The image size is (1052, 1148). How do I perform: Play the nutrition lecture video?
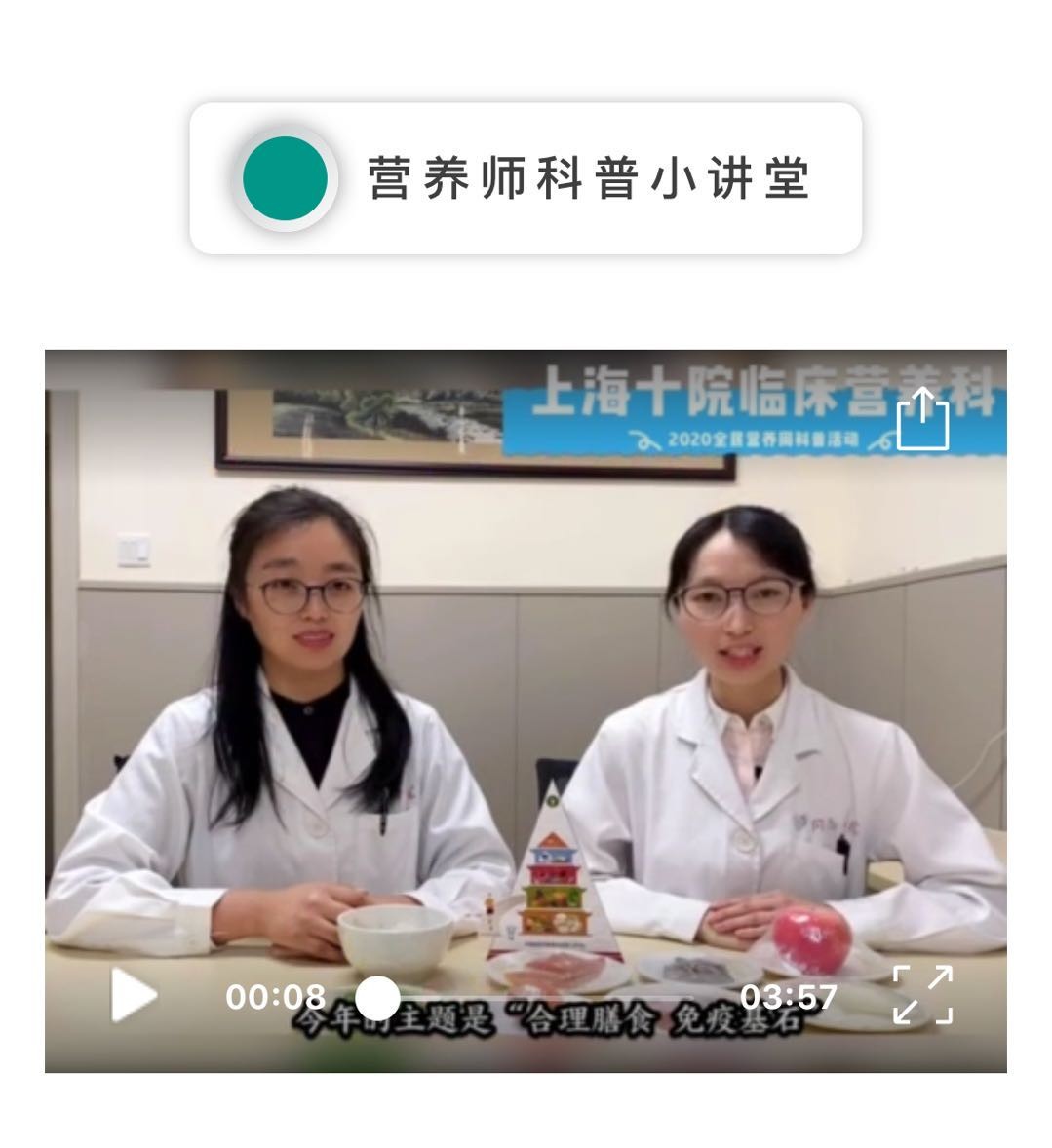[134, 995]
